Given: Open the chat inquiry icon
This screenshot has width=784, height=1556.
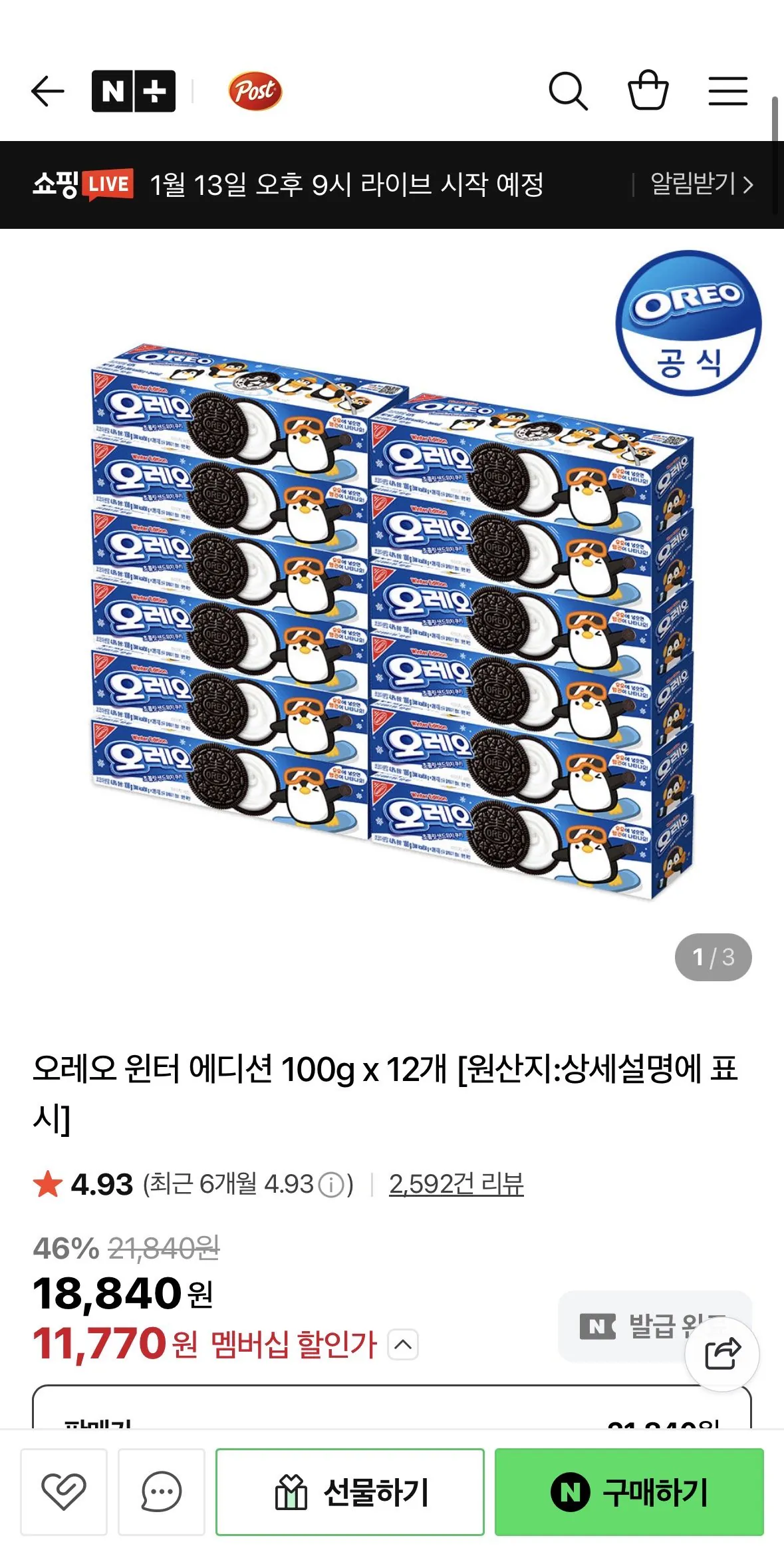Looking at the screenshot, I should 162,1490.
